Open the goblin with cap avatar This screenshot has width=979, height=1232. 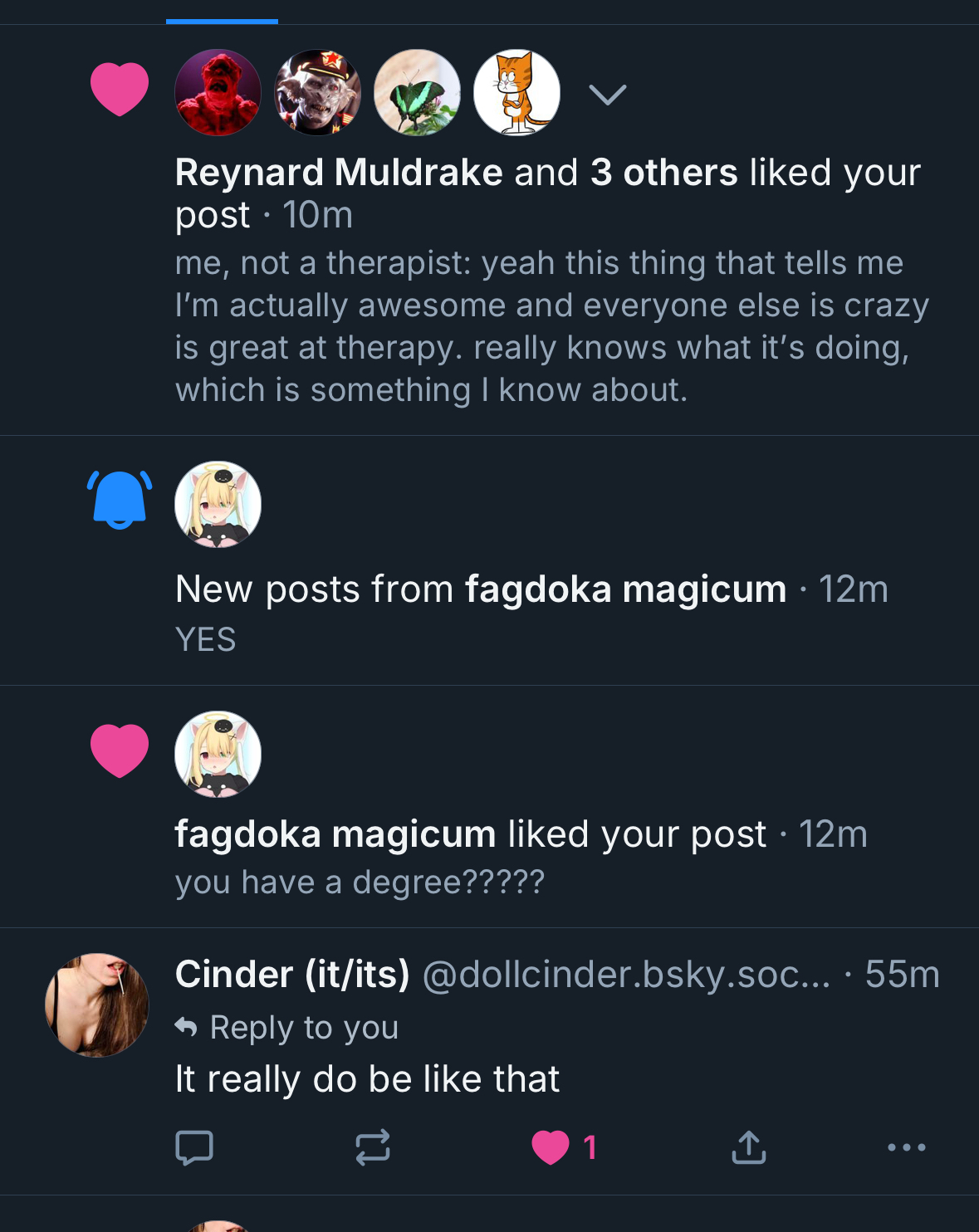coord(318,92)
